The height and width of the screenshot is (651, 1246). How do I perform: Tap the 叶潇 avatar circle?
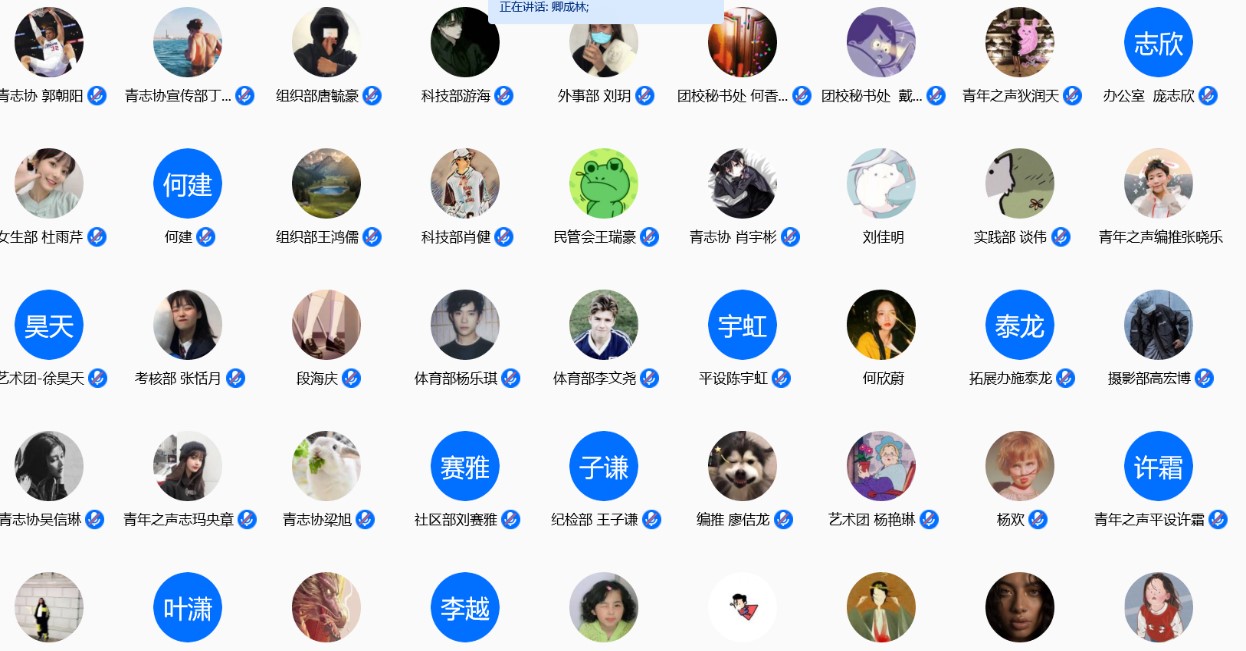point(188,607)
